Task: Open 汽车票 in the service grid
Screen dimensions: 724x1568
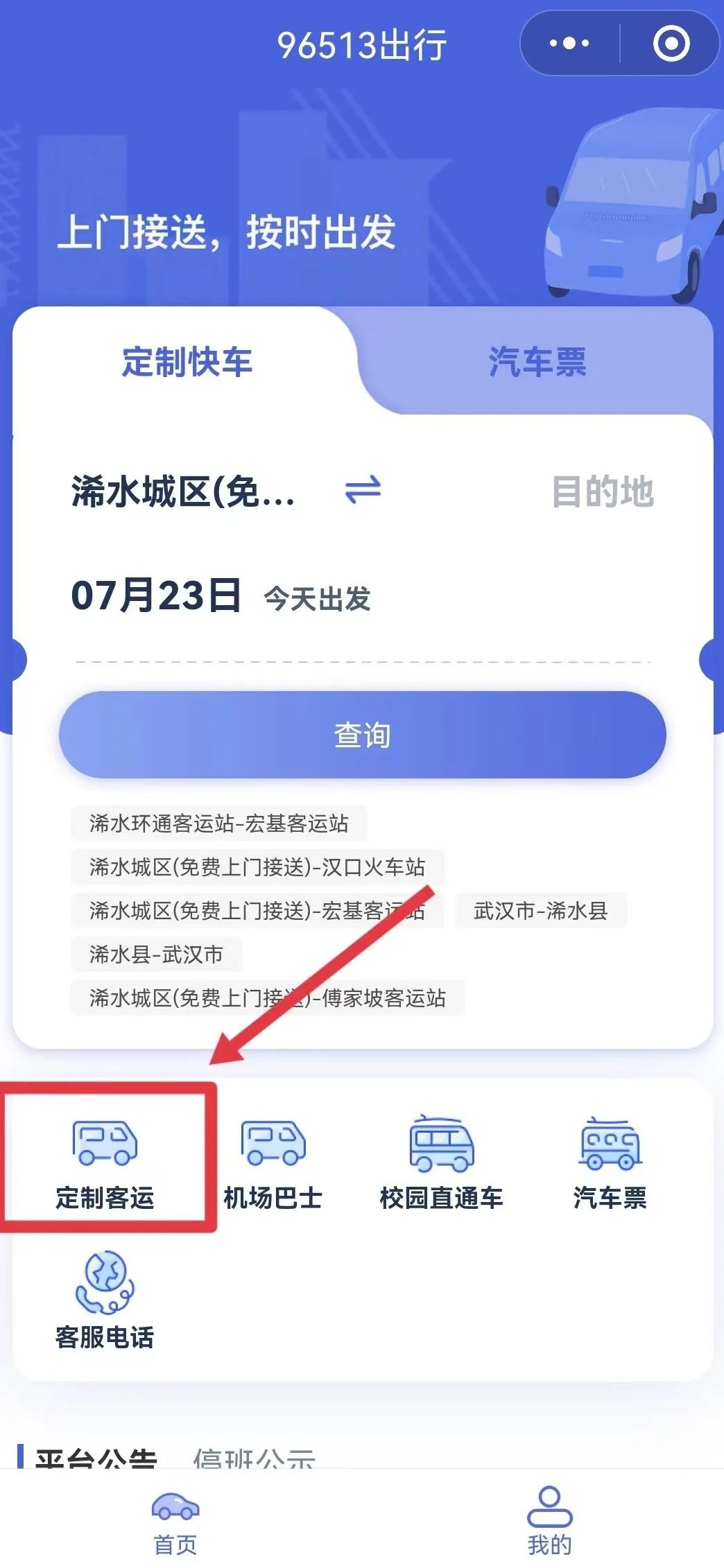Action: pyautogui.click(x=610, y=1161)
